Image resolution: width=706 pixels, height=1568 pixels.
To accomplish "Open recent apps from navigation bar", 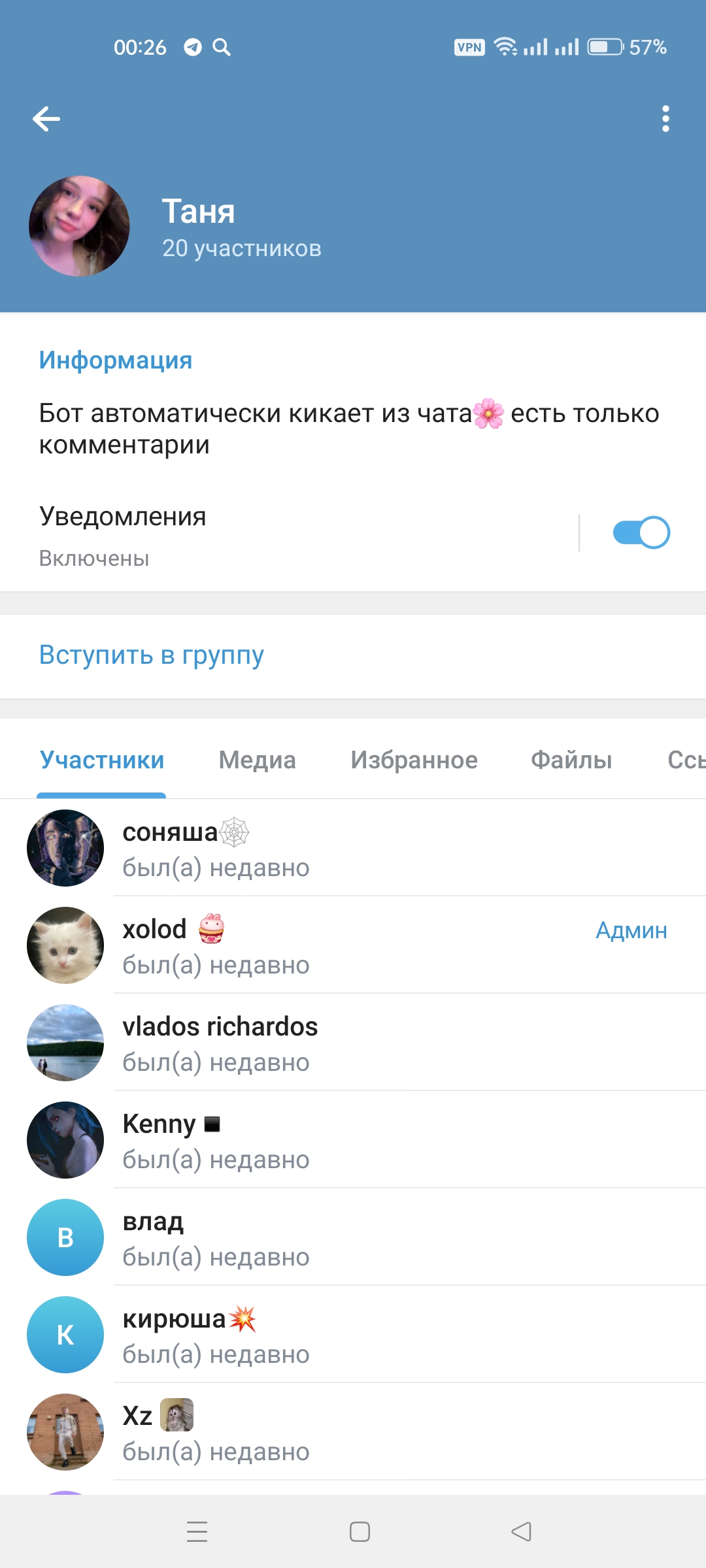I will [197, 1531].
